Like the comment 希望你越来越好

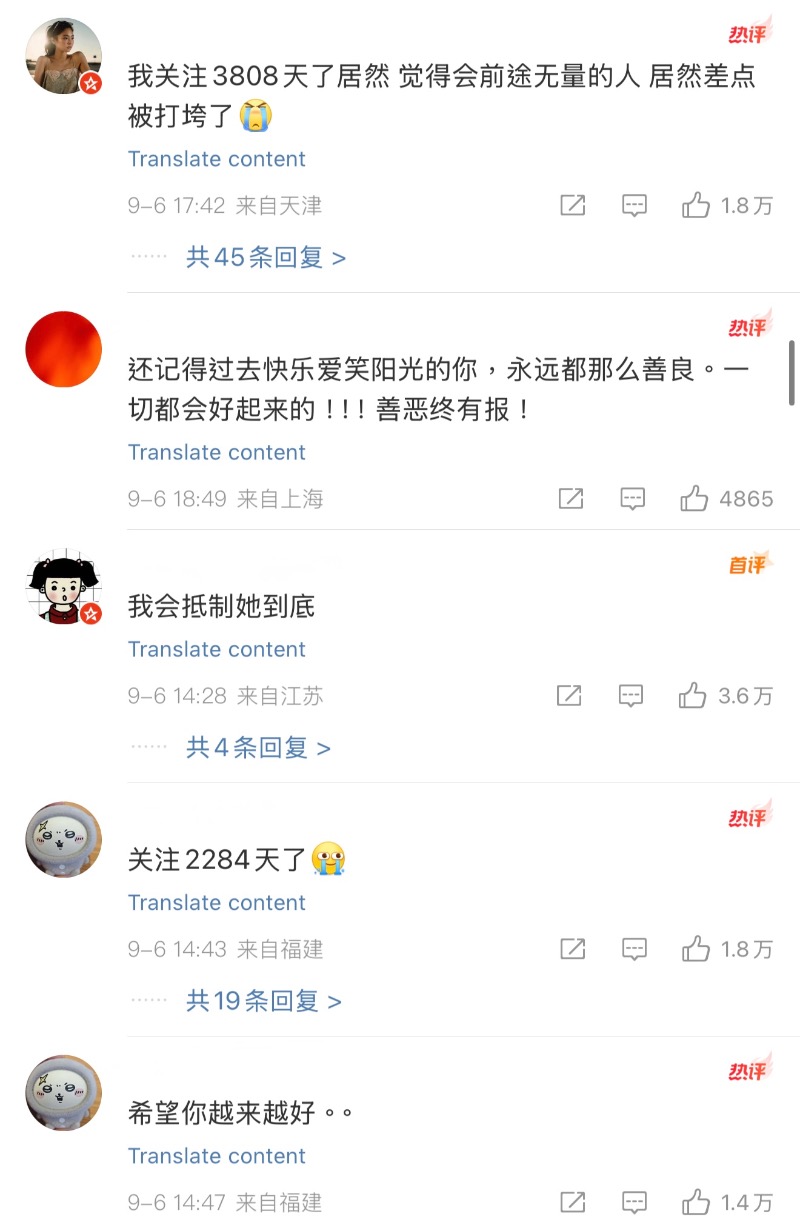[x=695, y=1202]
